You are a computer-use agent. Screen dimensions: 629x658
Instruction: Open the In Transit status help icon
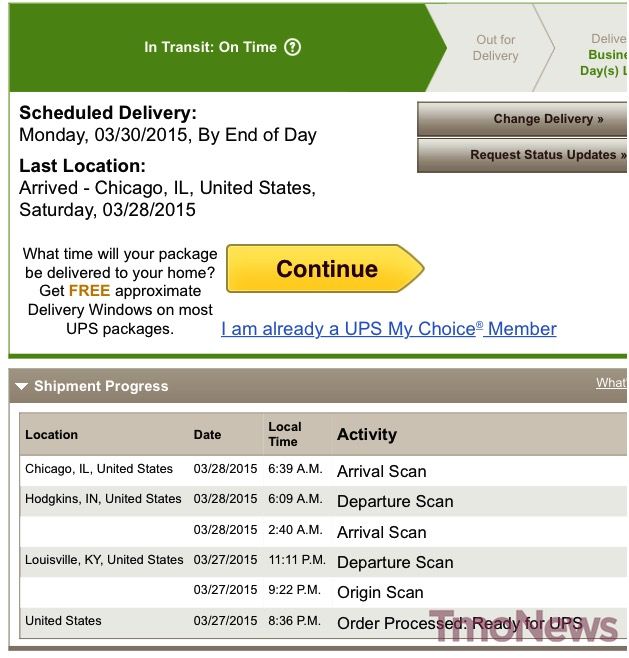click(292, 47)
